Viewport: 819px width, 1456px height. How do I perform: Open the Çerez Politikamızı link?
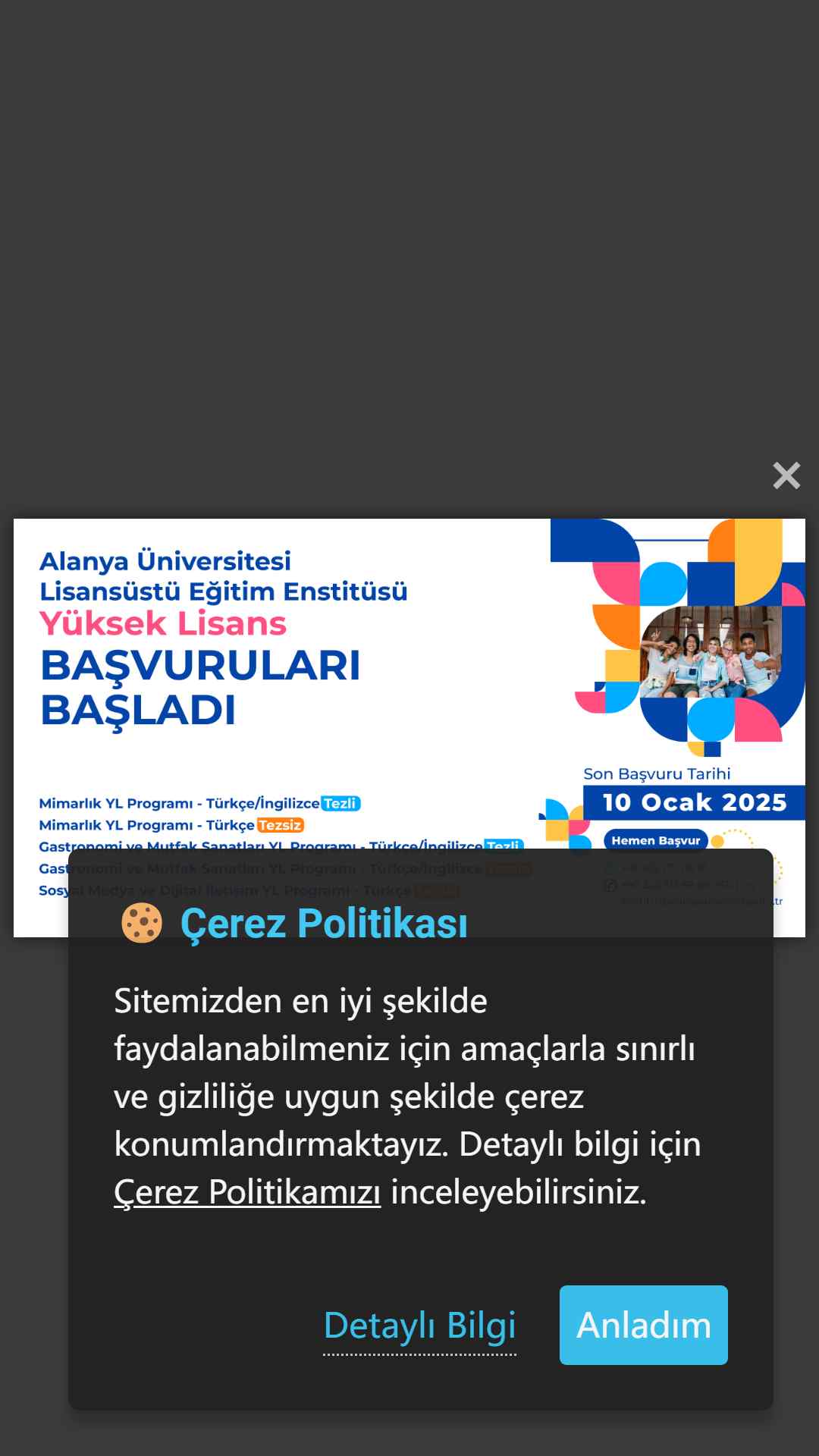click(x=247, y=1191)
